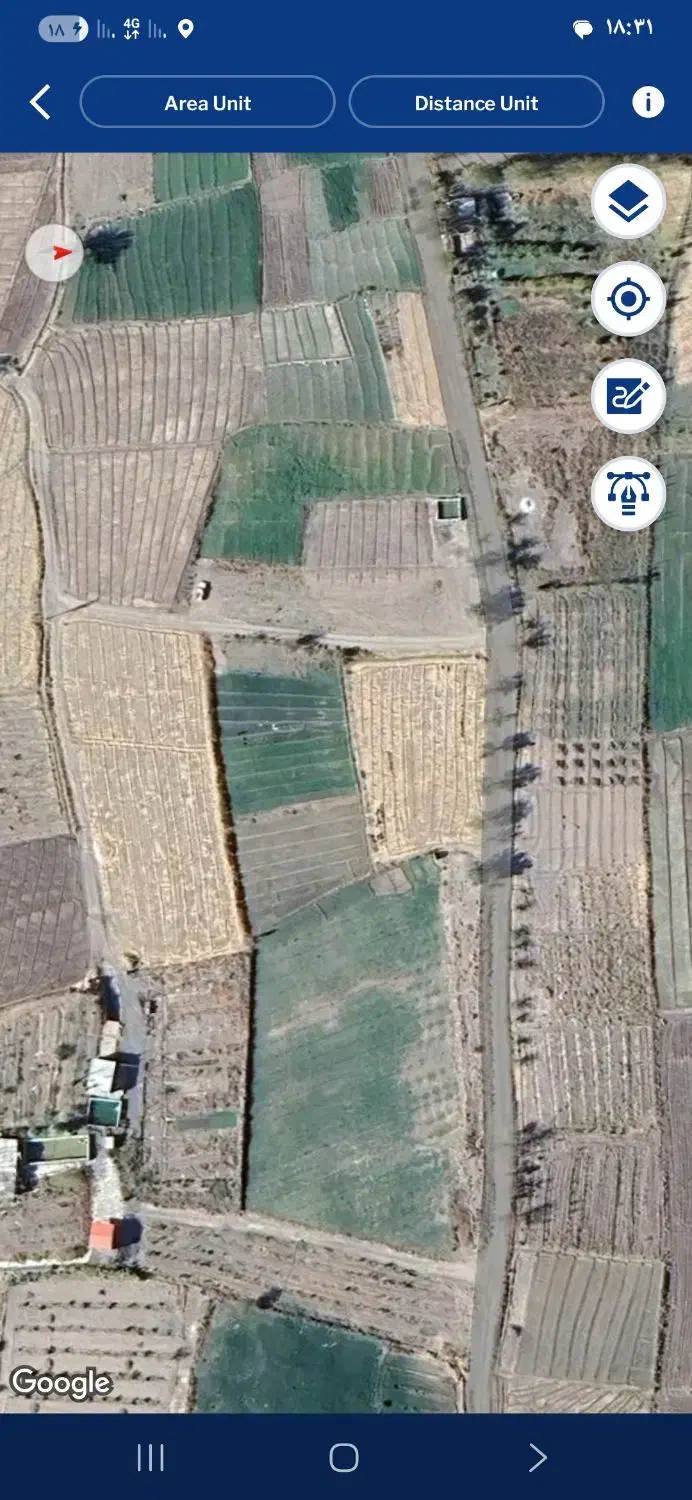Image resolution: width=692 pixels, height=1500 pixels.
Task: Go back using the top-left arrow
Action: 40,102
